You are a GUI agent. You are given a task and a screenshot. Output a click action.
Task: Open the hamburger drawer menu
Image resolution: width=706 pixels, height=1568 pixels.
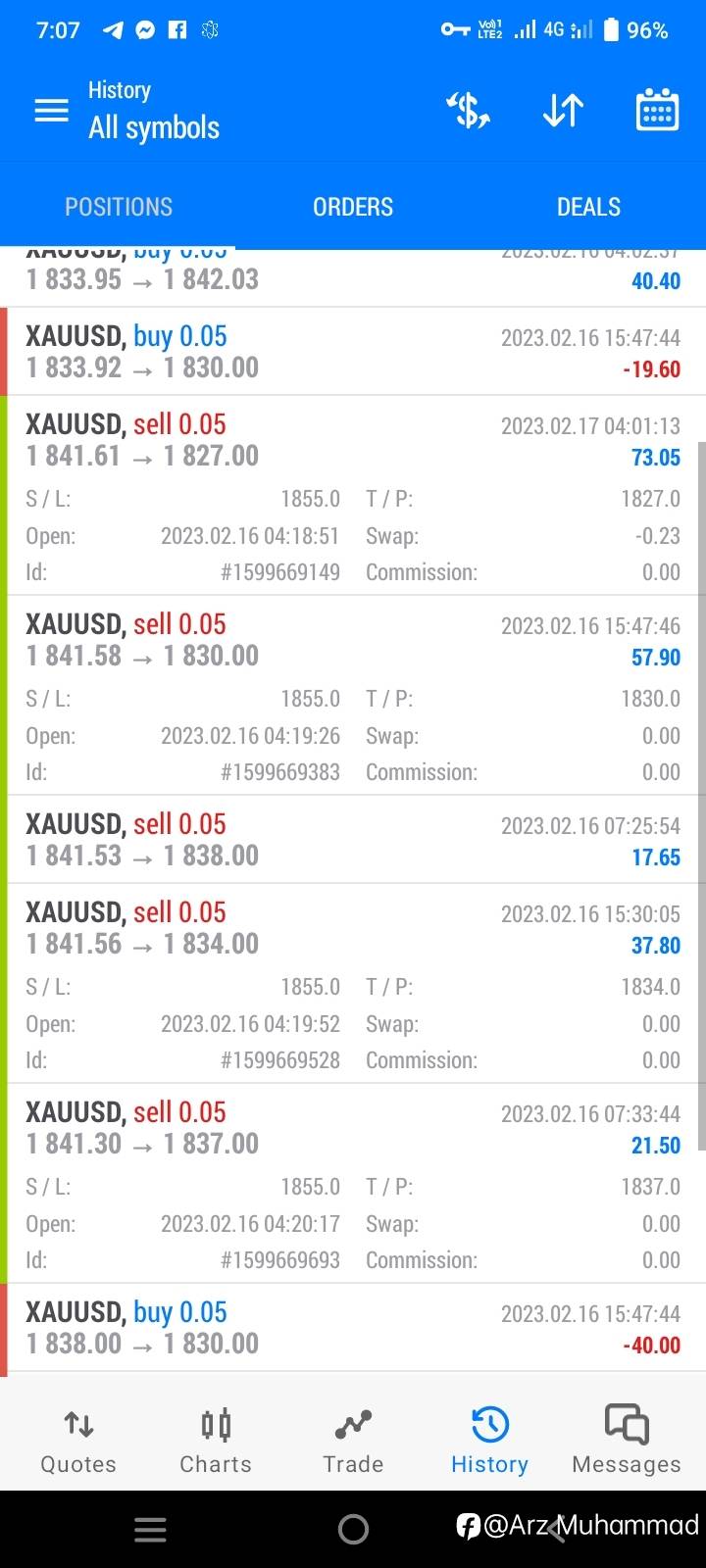click(x=51, y=111)
